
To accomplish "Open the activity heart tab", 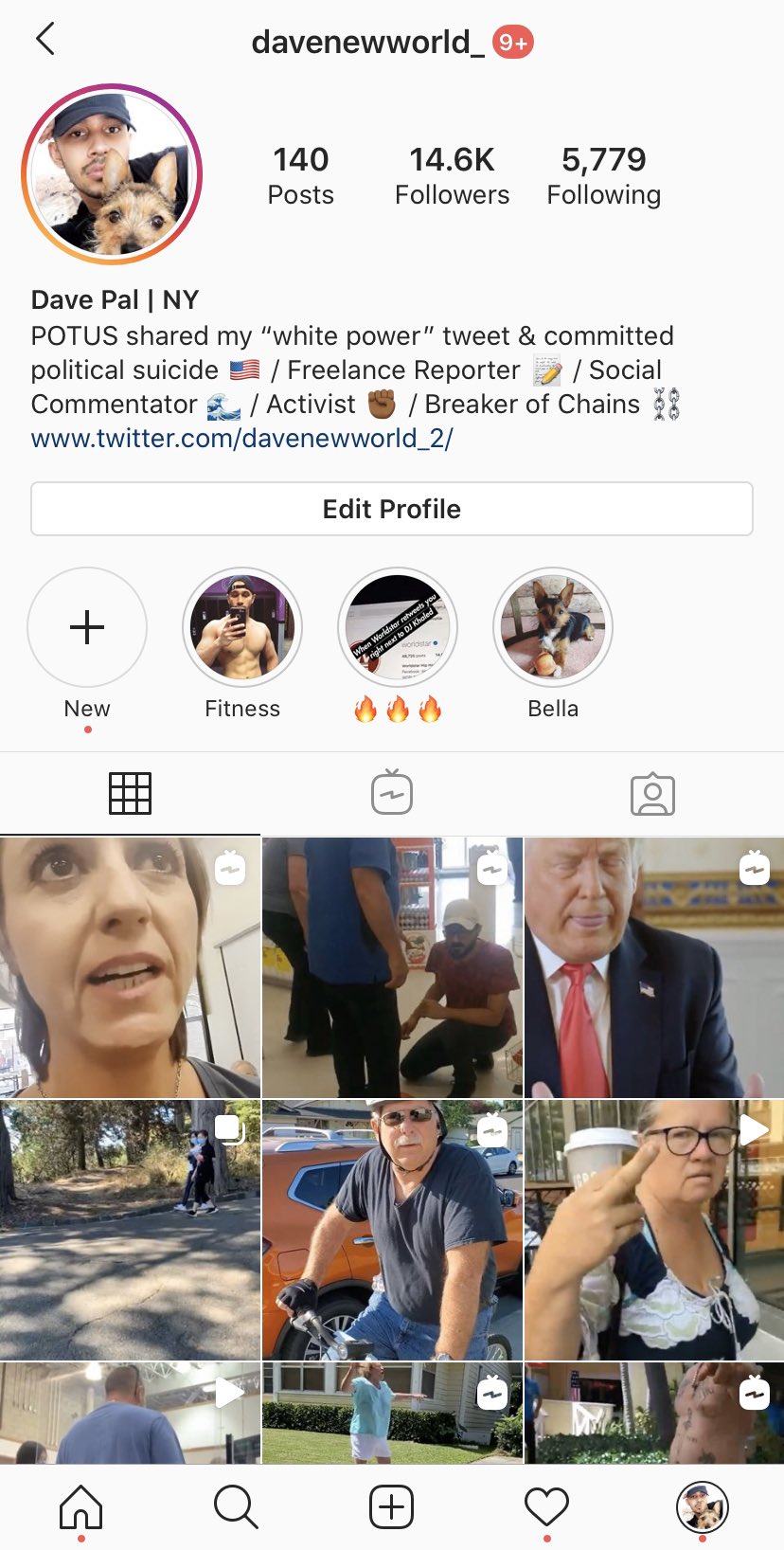I will click(546, 1505).
